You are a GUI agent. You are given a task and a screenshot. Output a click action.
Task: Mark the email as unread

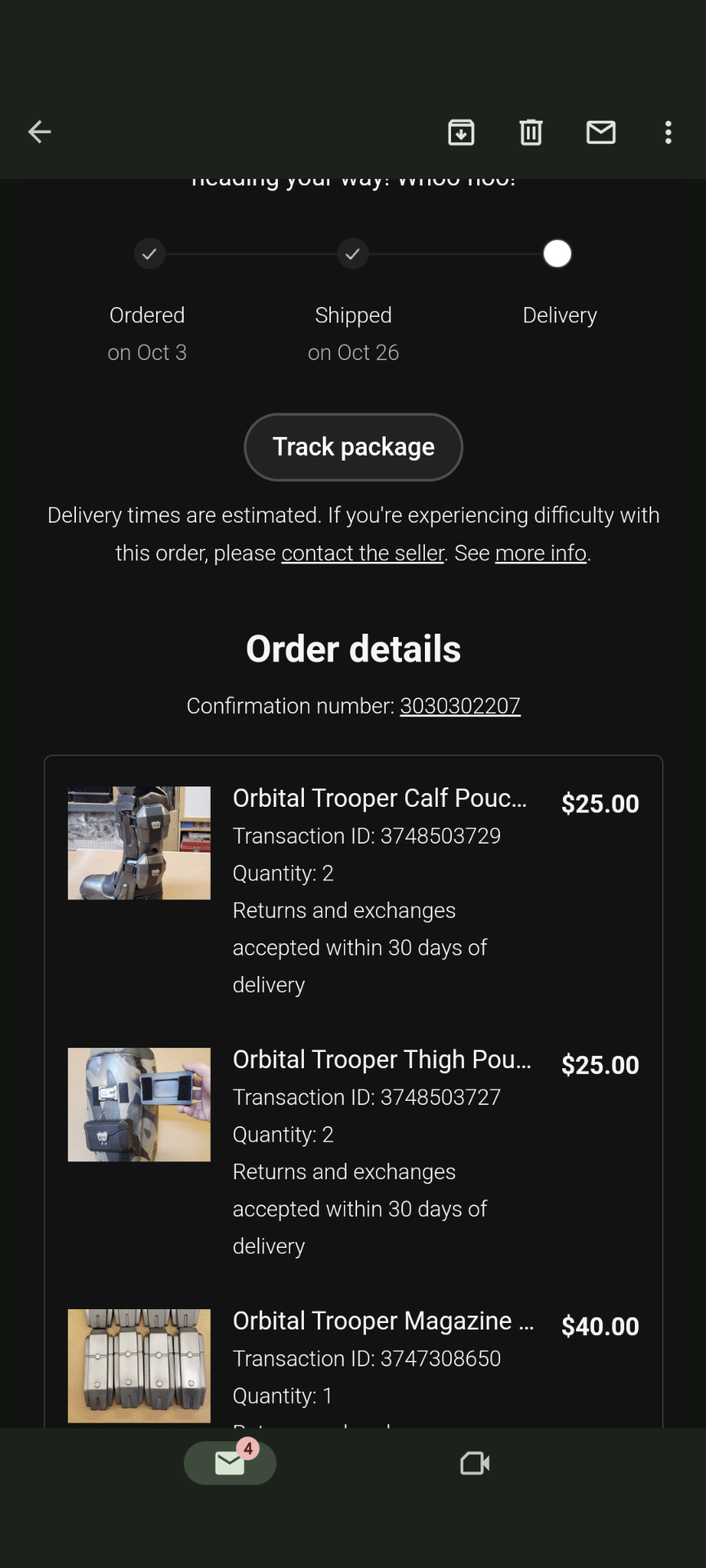tap(601, 131)
